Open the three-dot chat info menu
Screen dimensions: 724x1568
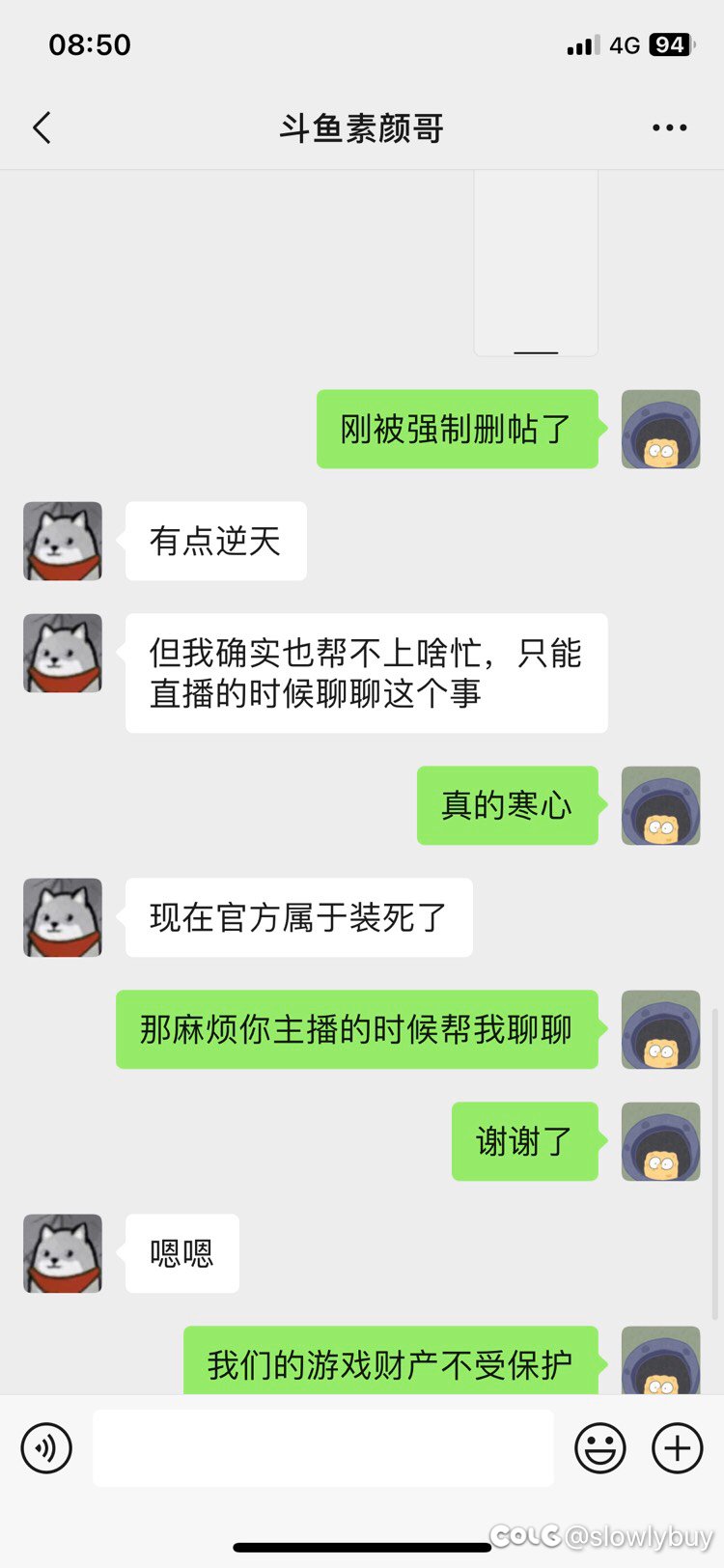point(669,127)
